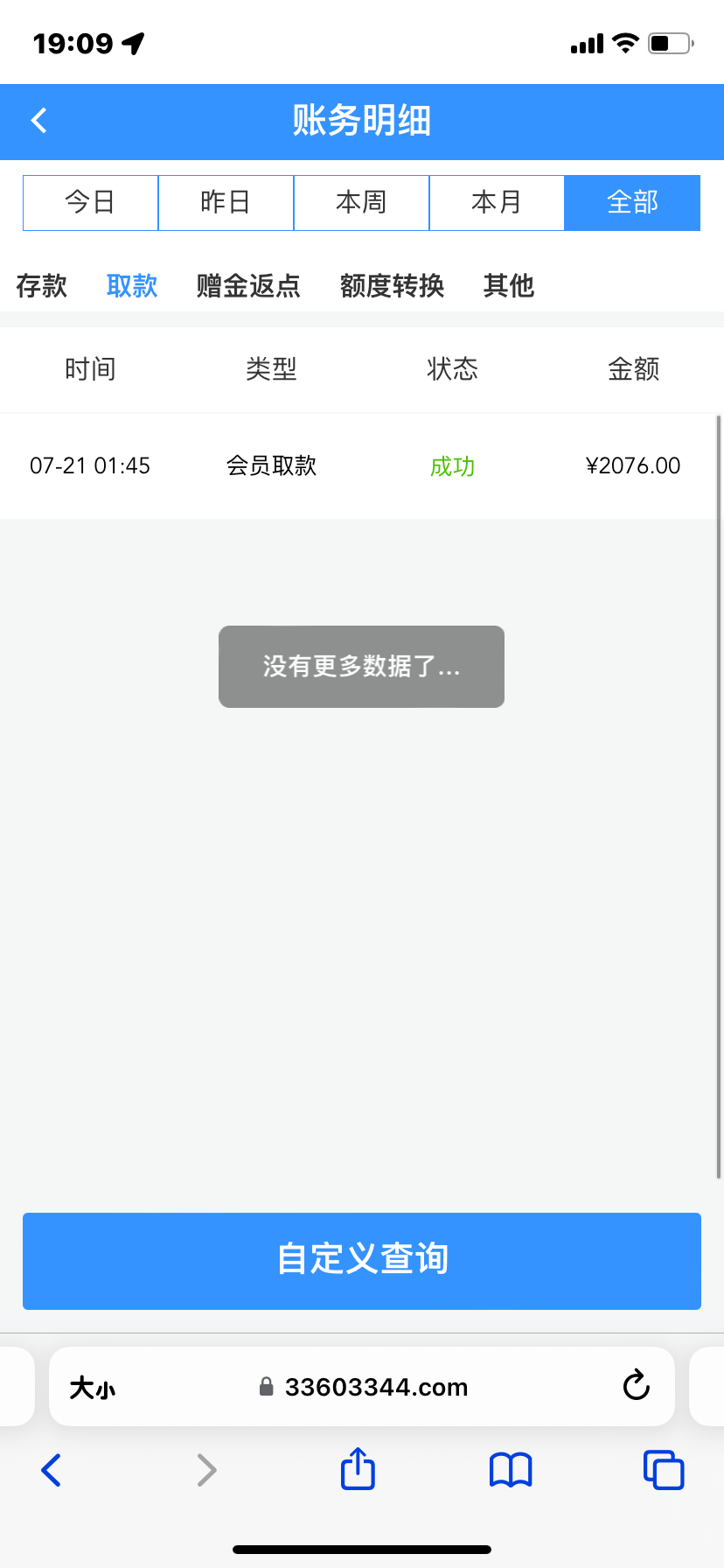Open Safari bookmarks
Image resolution: width=724 pixels, height=1568 pixels.
tap(511, 1470)
